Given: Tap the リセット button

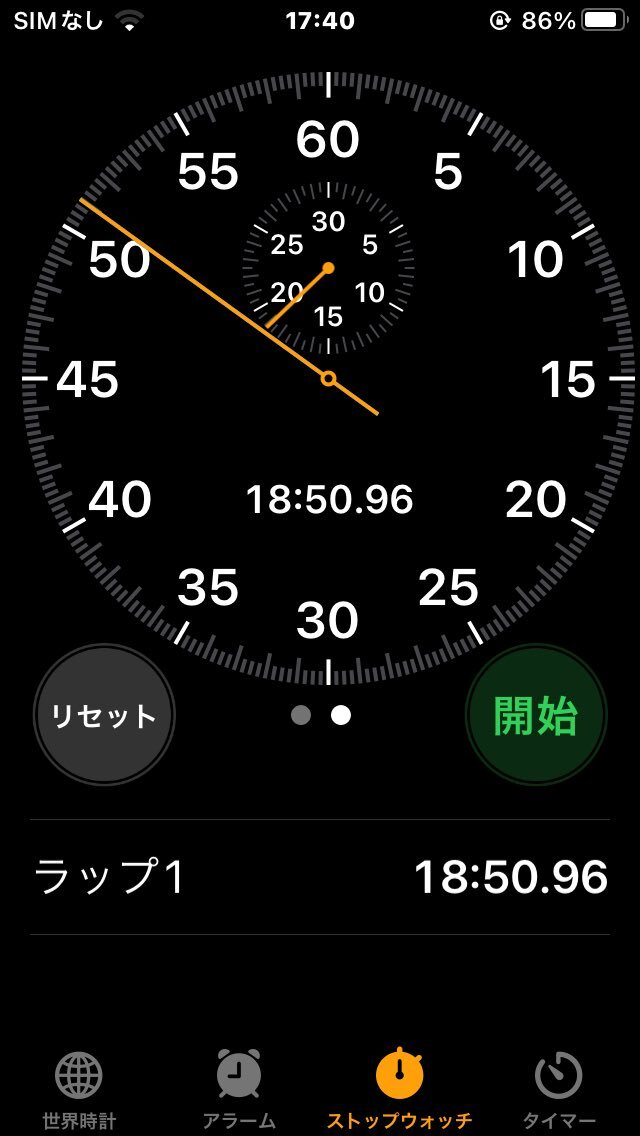Looking at the screenshot, I should click(104, 715).
